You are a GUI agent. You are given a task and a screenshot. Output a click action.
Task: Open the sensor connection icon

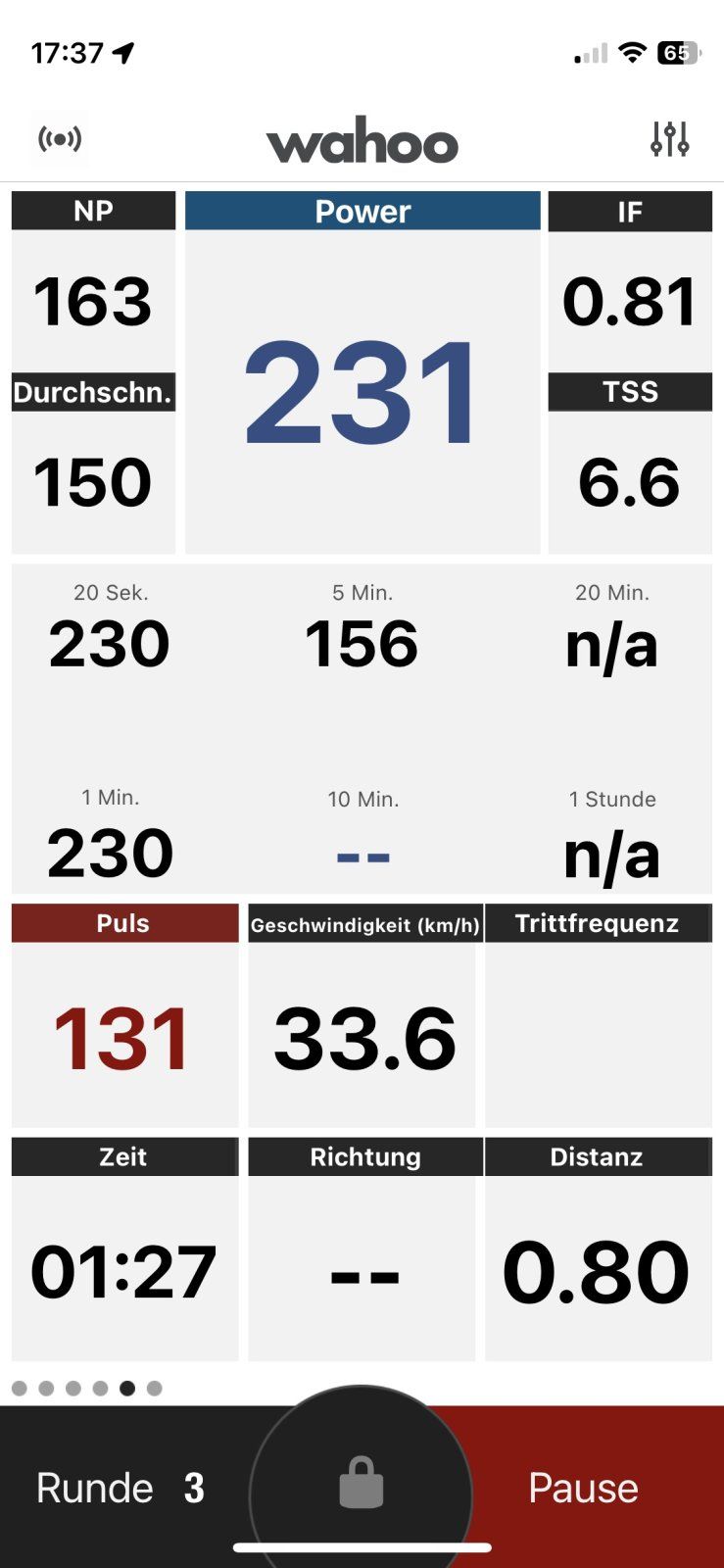coord(60,139)
